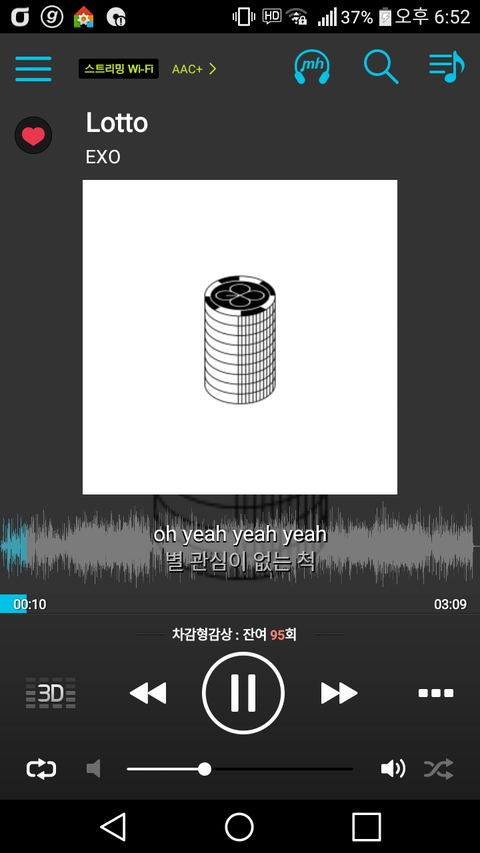Image resolution: width=480 pixels, height=853 pixels.
Task: Skip to the next track
Action: [x=339, y=693]
